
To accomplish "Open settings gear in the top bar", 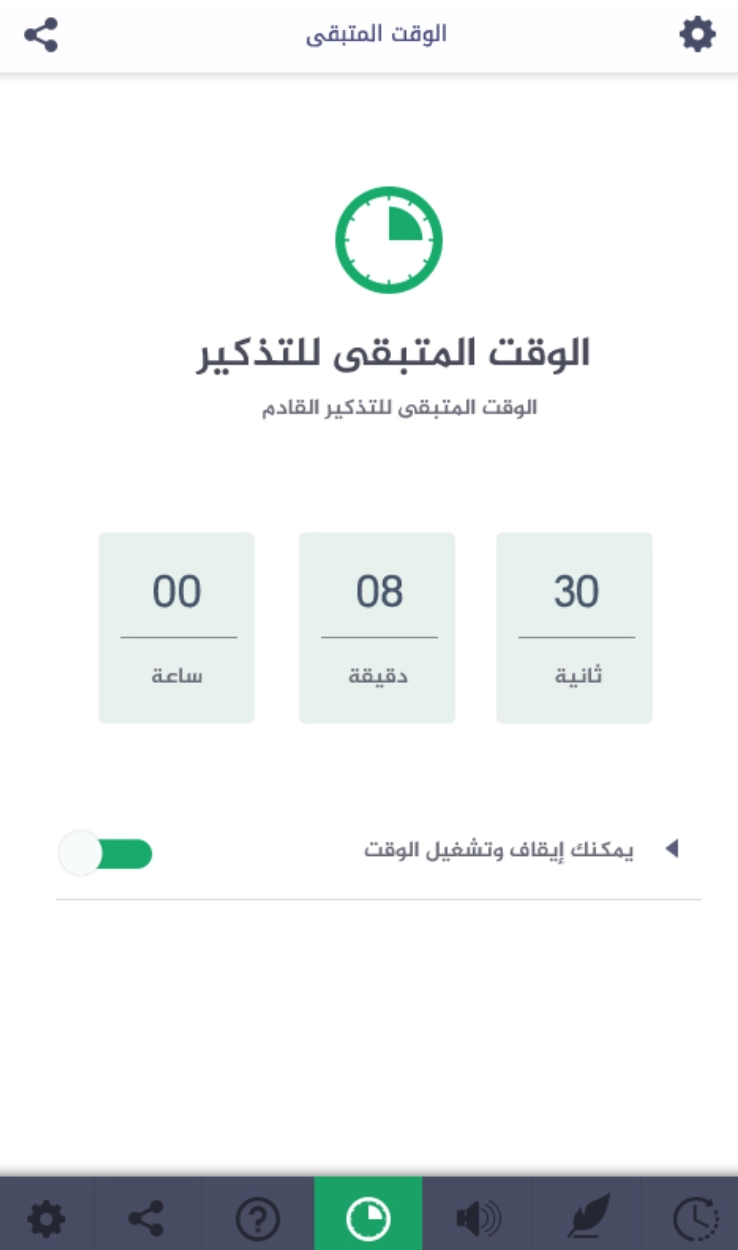I will pos(697,35).
